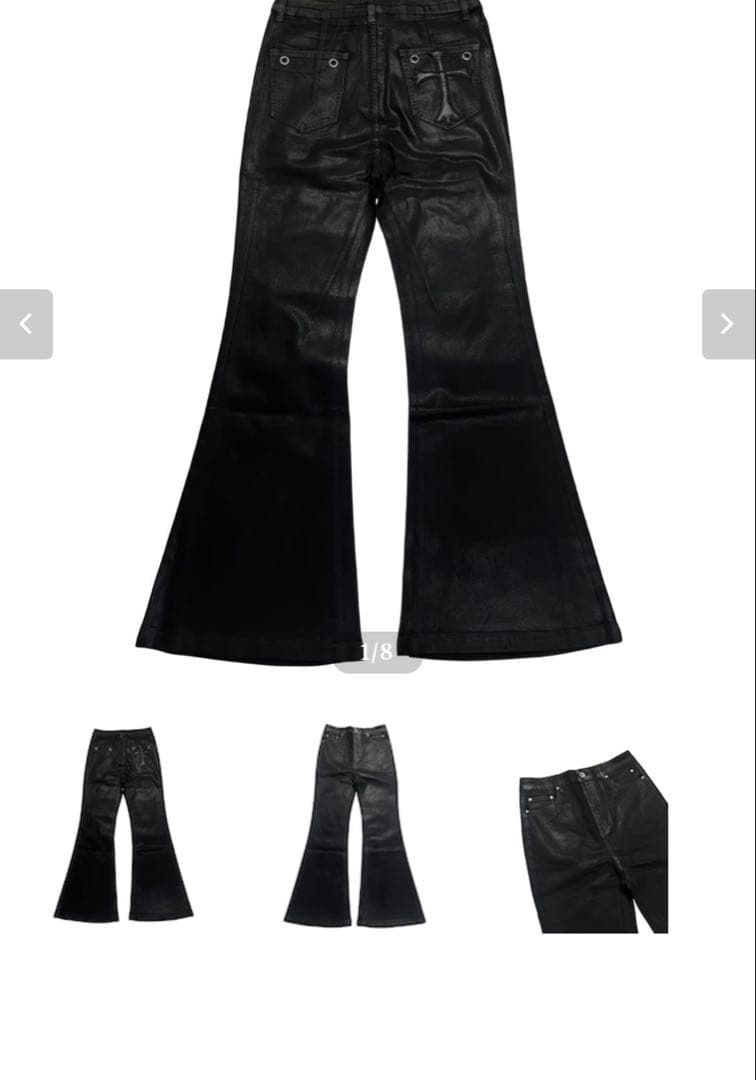Select the middle thumbnail showing front view

click(x=354, y=825)
